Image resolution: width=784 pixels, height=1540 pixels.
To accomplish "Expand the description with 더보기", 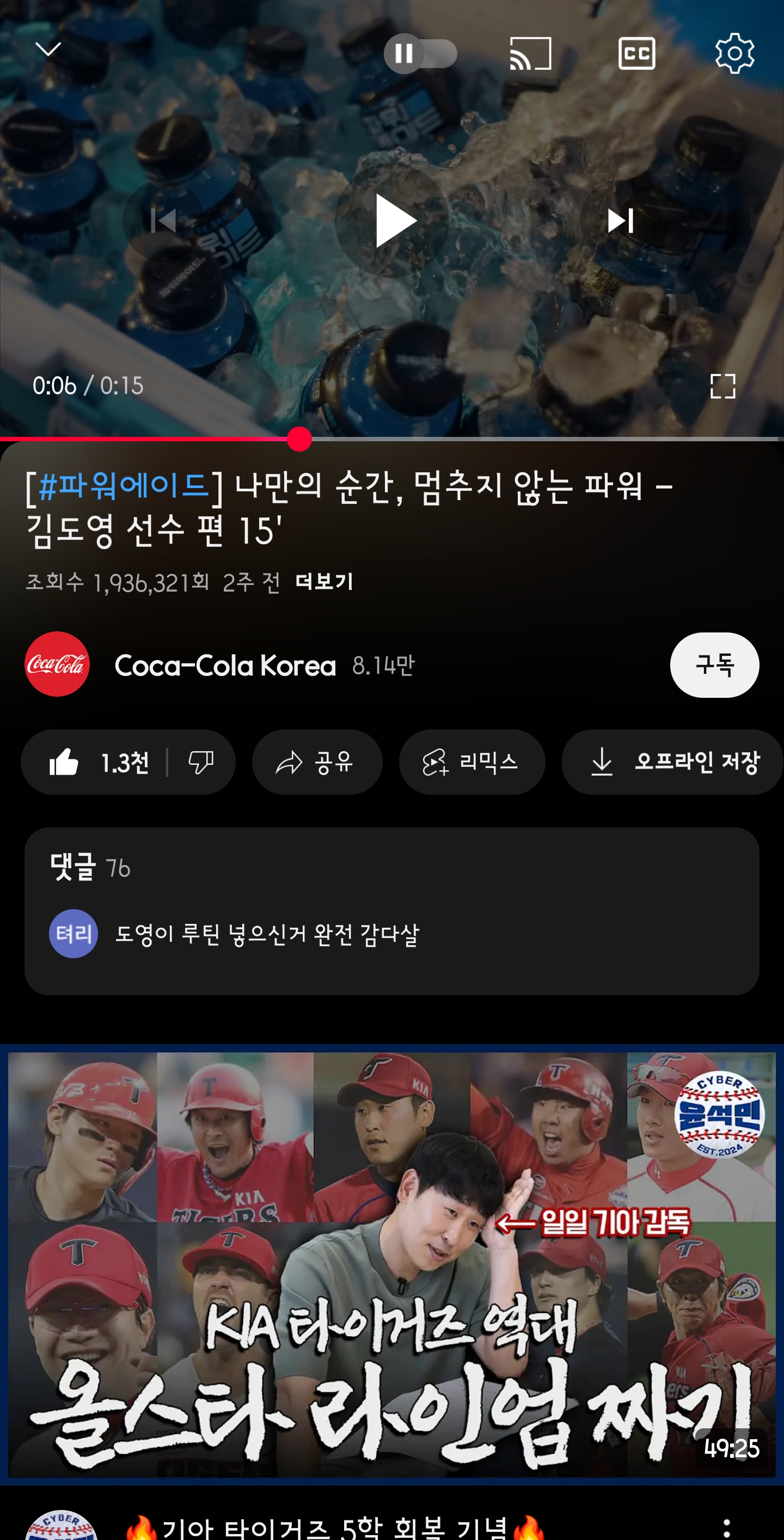I will (x=324, y=582).
